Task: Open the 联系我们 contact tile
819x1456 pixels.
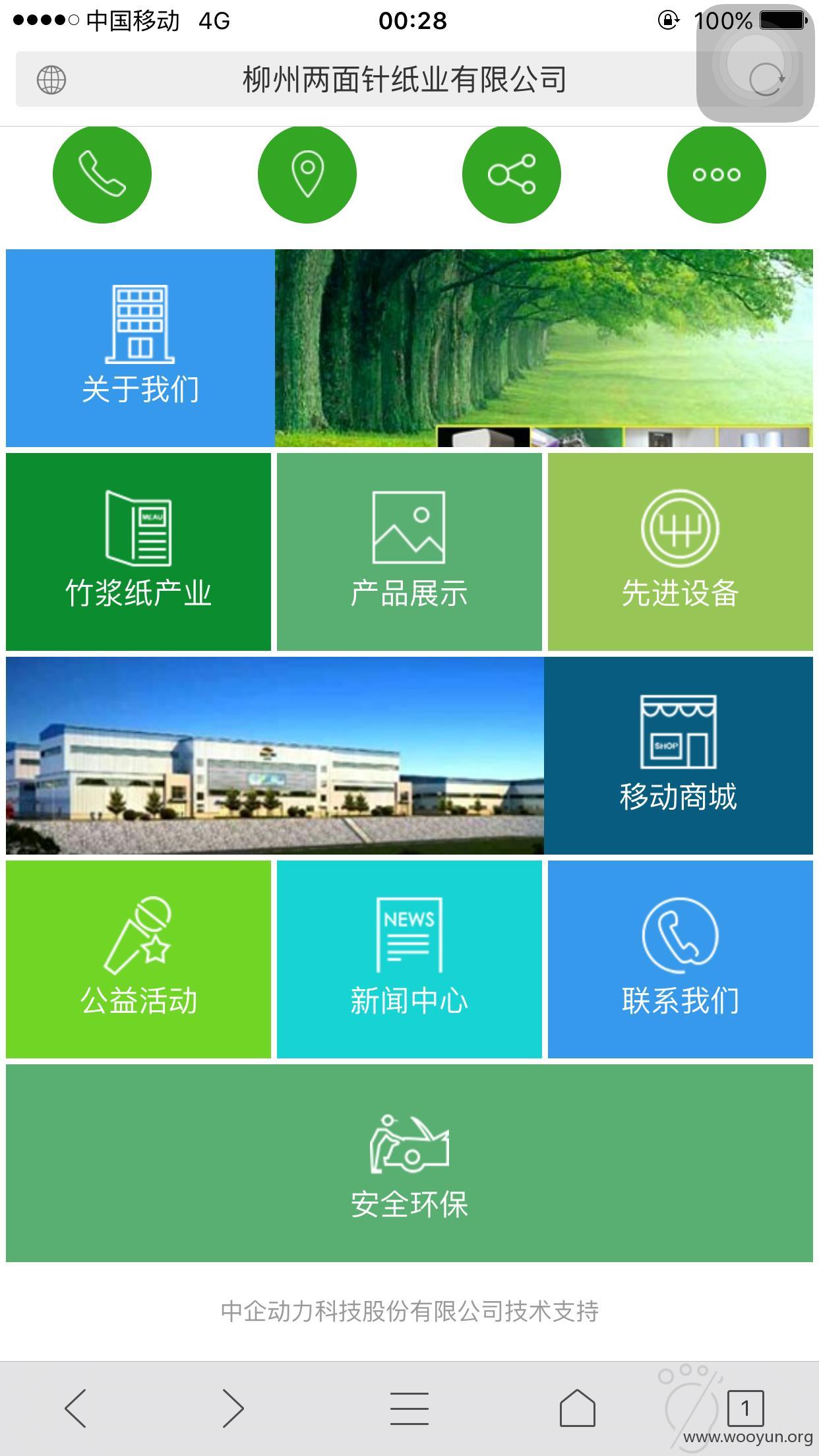Action: (681, 959)
